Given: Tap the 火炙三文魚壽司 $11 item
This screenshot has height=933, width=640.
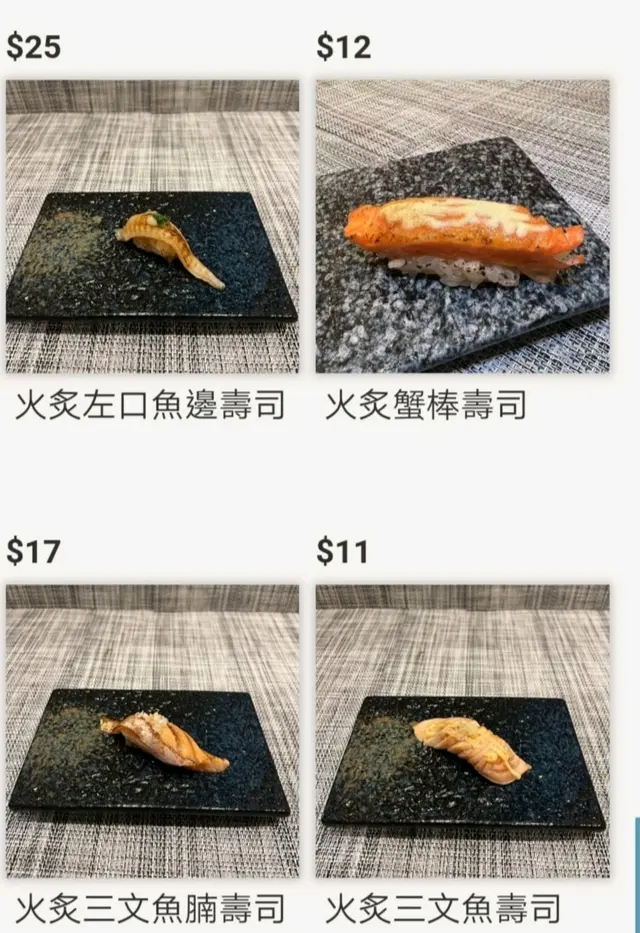Looking at the screenshot, I should 462,731.
